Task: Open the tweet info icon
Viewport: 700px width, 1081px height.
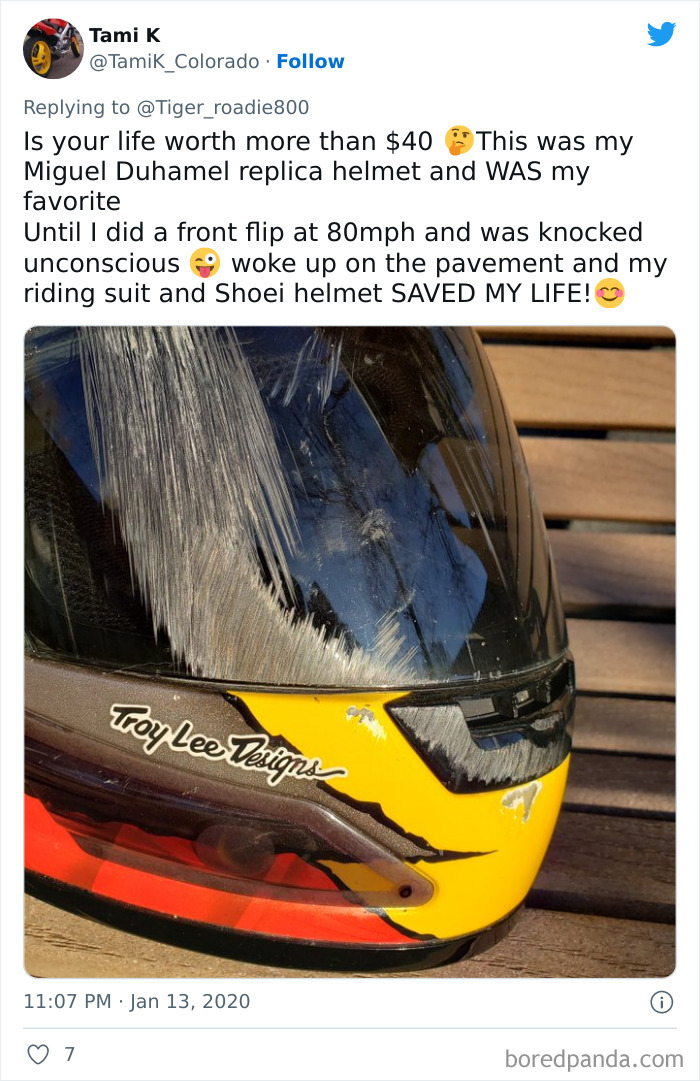Action: tap(661, 1002)
